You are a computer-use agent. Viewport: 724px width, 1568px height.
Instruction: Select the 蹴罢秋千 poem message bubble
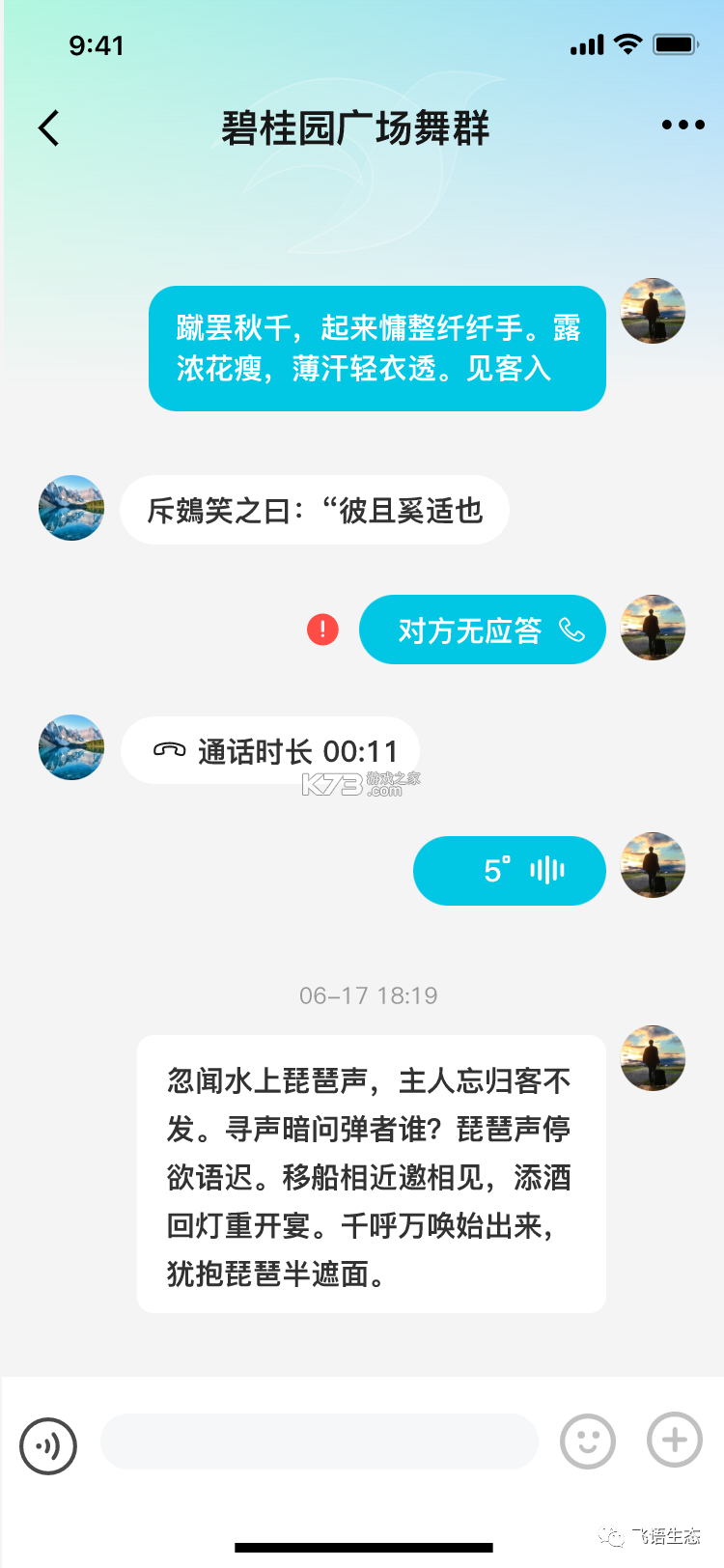(376, 348)
